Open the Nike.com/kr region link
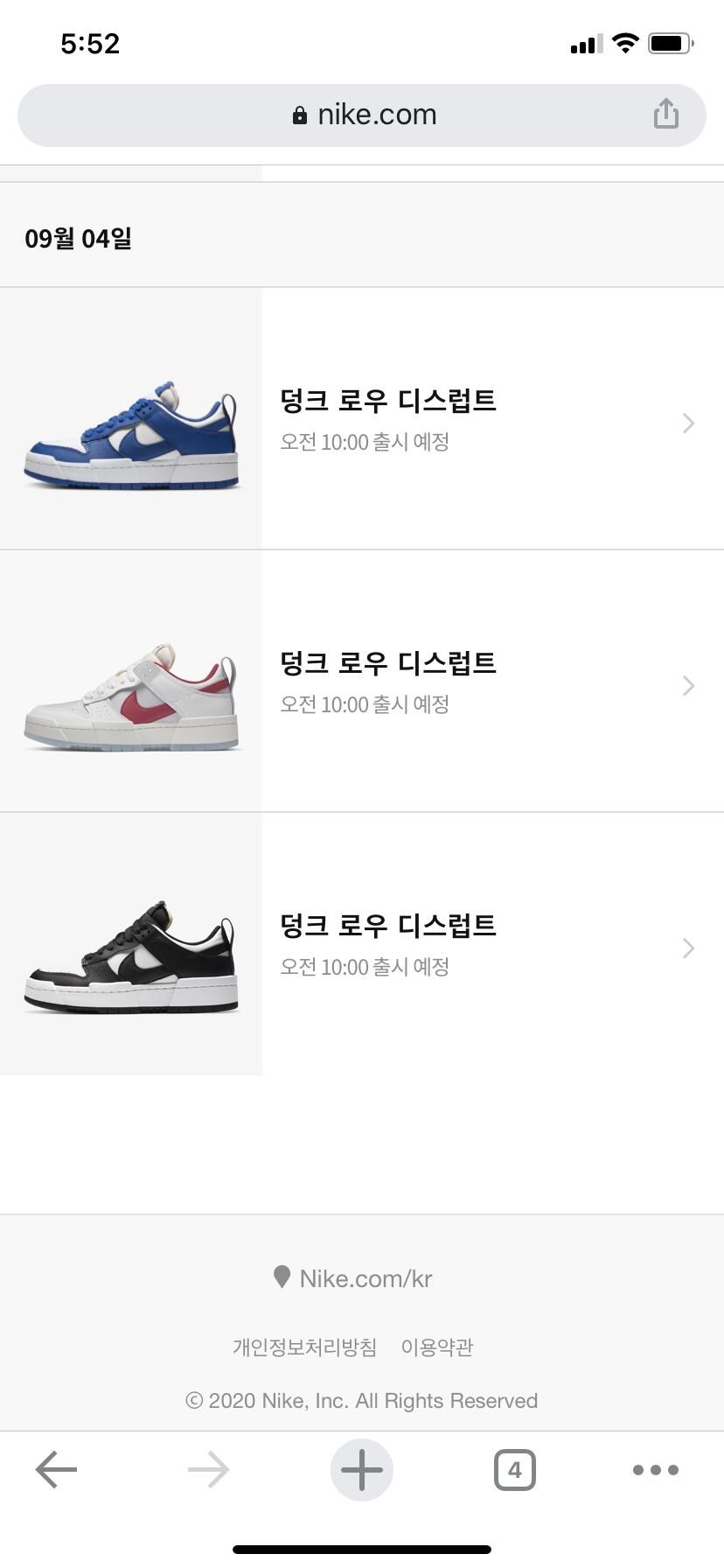The height and width of the screenshot is (1568, 724). (354, 1278)
